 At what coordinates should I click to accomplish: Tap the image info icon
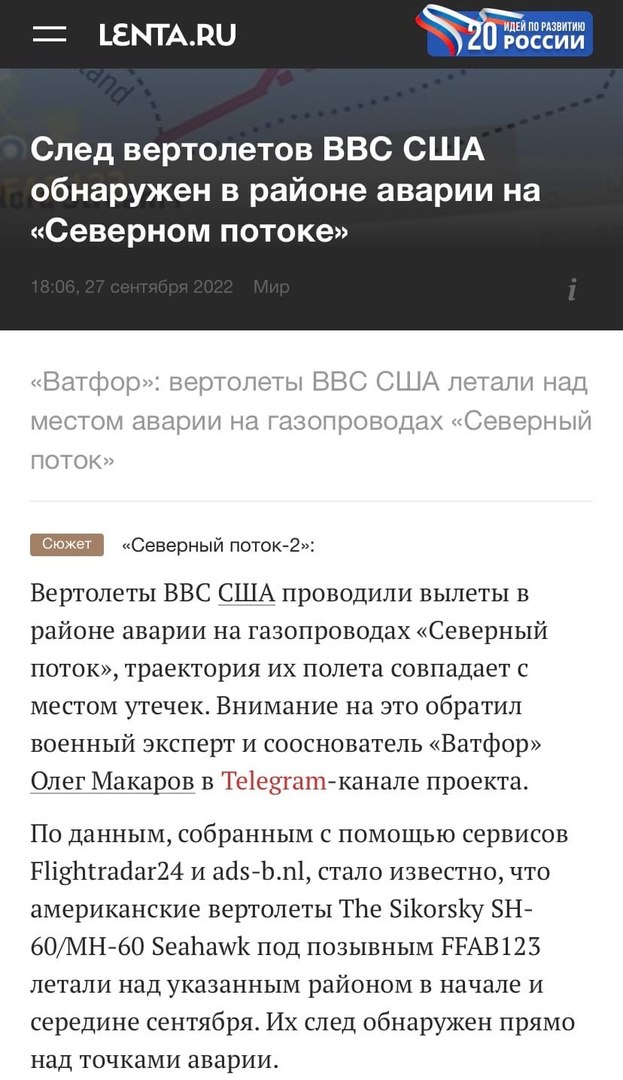(572, 291)
